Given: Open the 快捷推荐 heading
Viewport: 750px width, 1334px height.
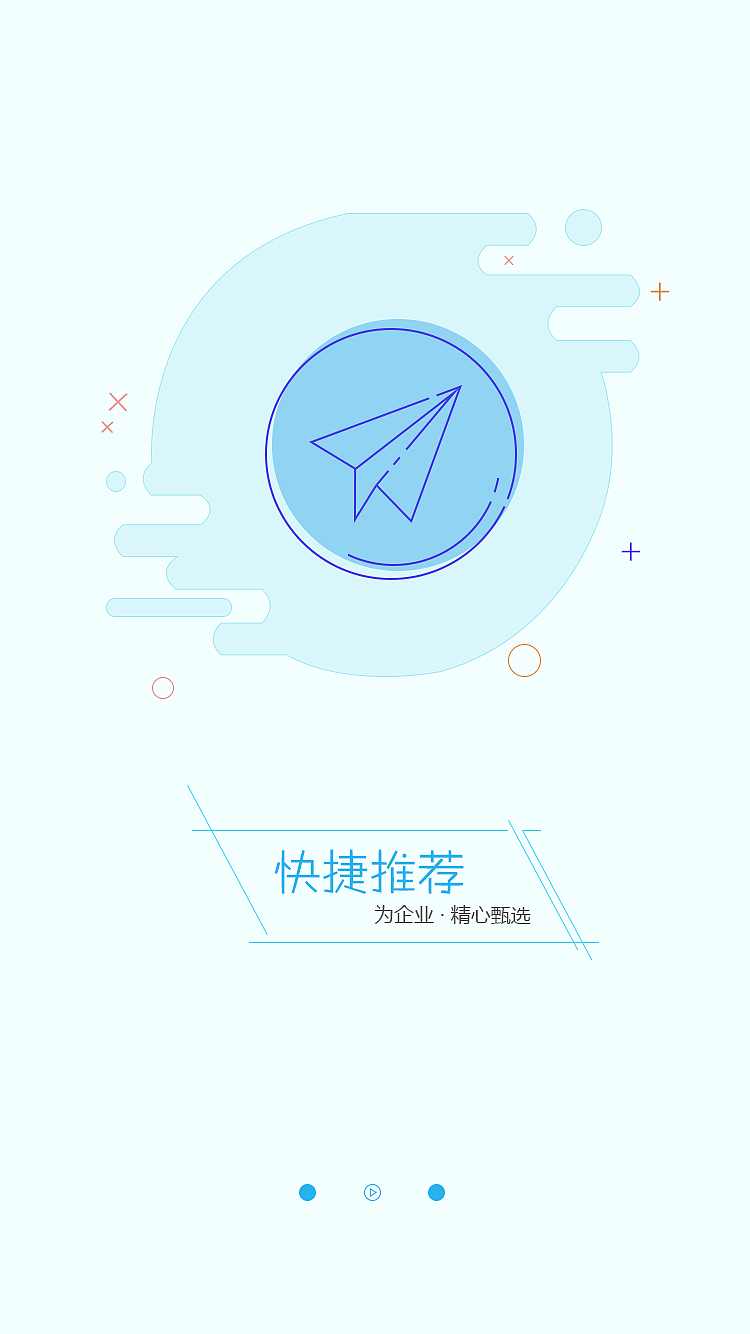Looking at the screenshot, I should click(370, 871).
